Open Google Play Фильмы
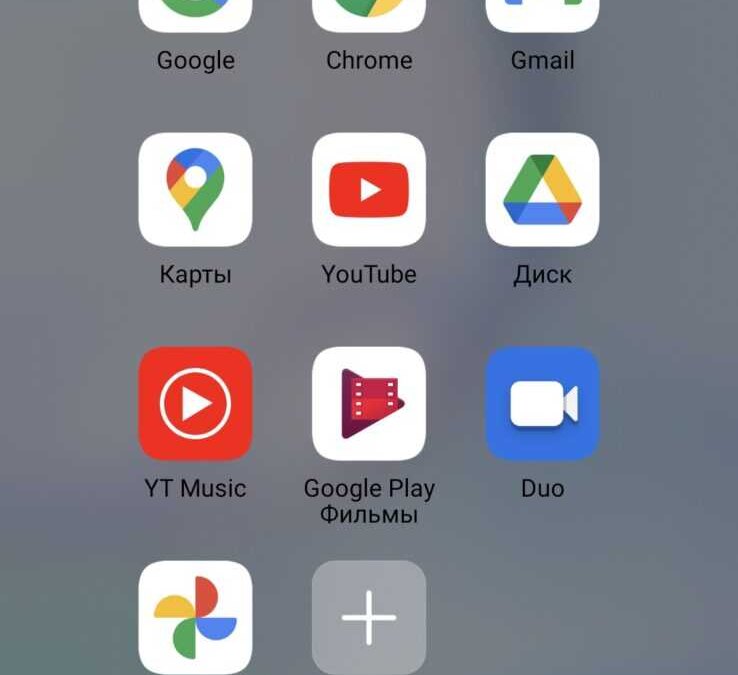The image size is (738, 675). tap(369, 403)
